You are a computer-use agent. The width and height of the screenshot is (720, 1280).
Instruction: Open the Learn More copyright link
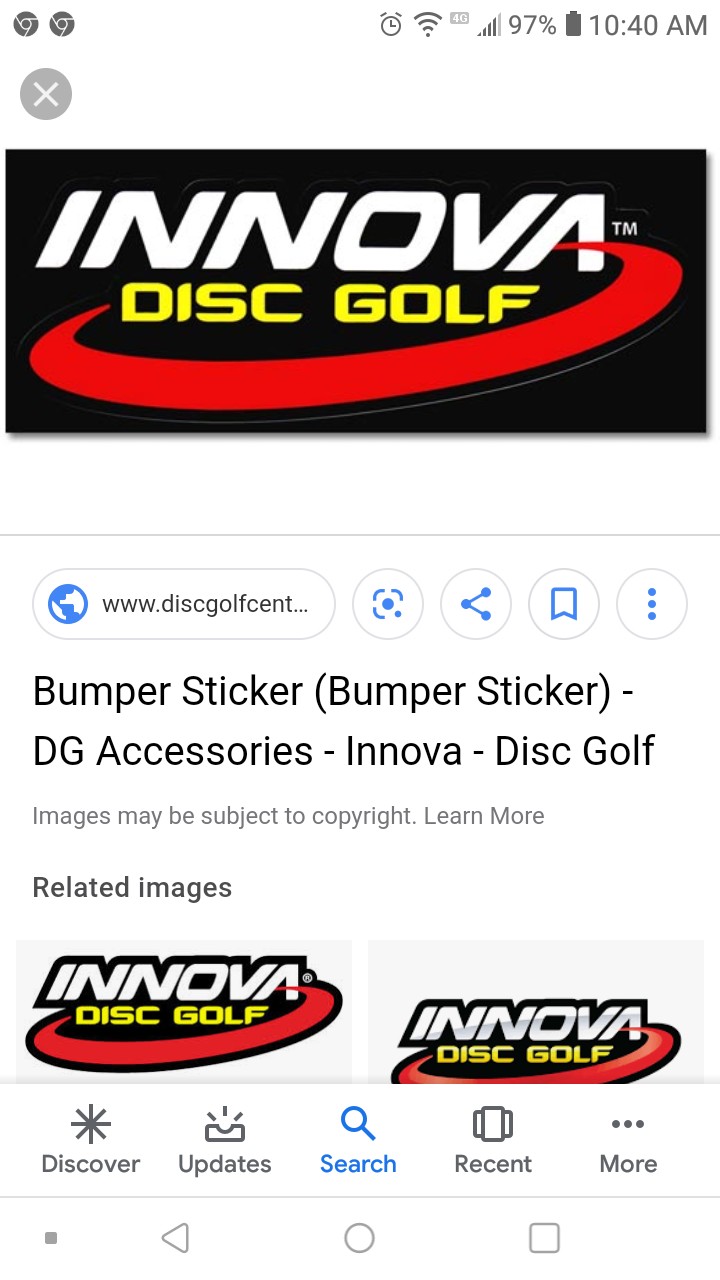(x=484, y=816)
